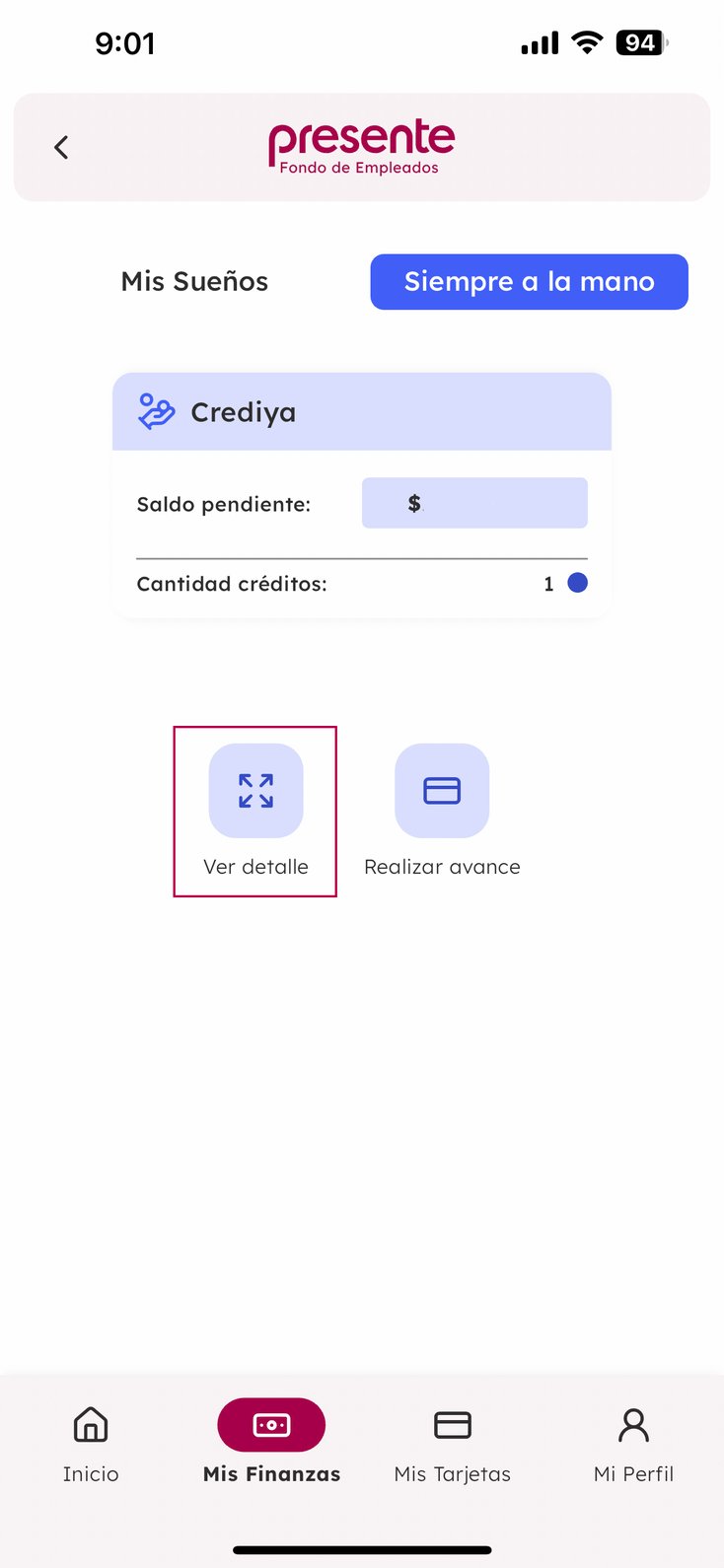Select the Mis Sueños option
This screenshot has height=1568, width=724.
[x=193, y=281]
